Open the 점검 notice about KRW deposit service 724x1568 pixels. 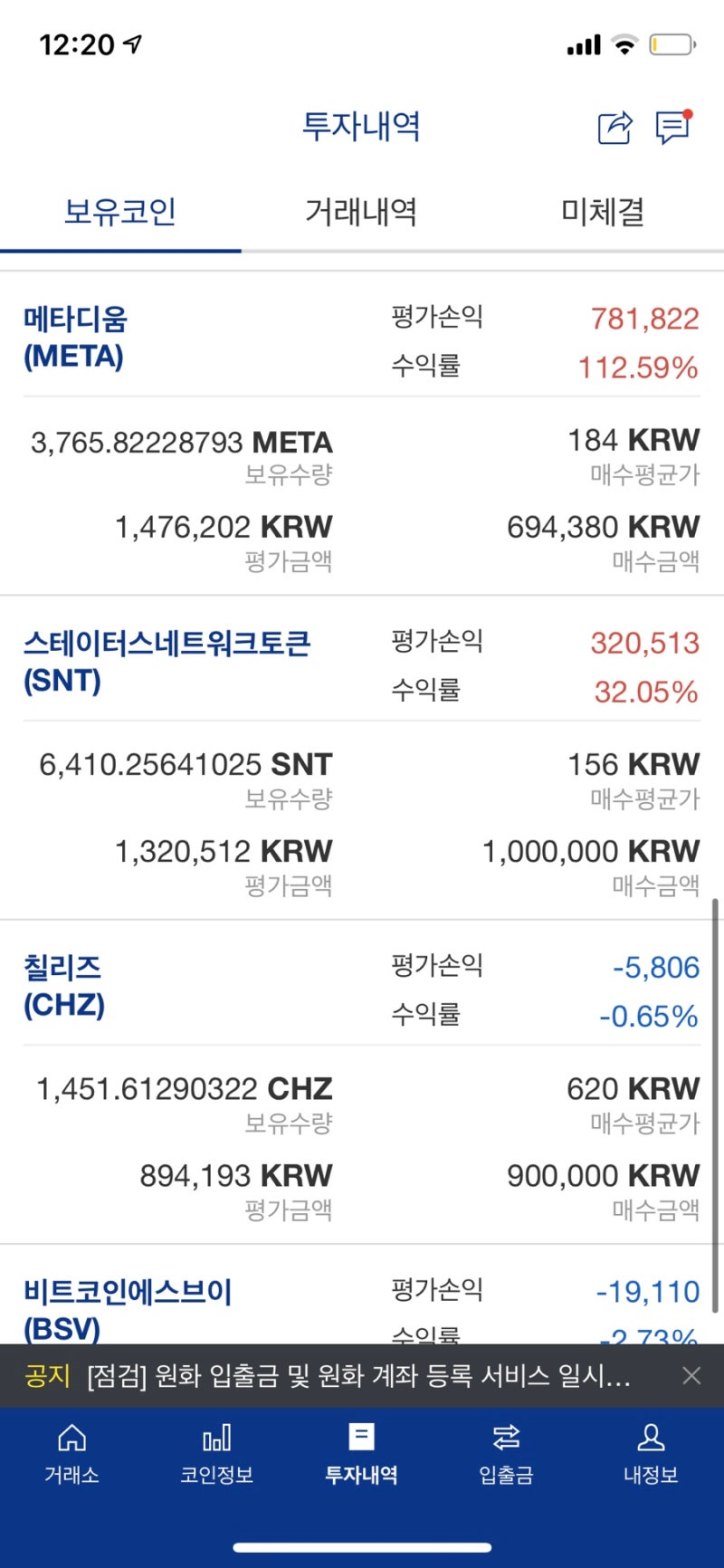(353, 1375)
